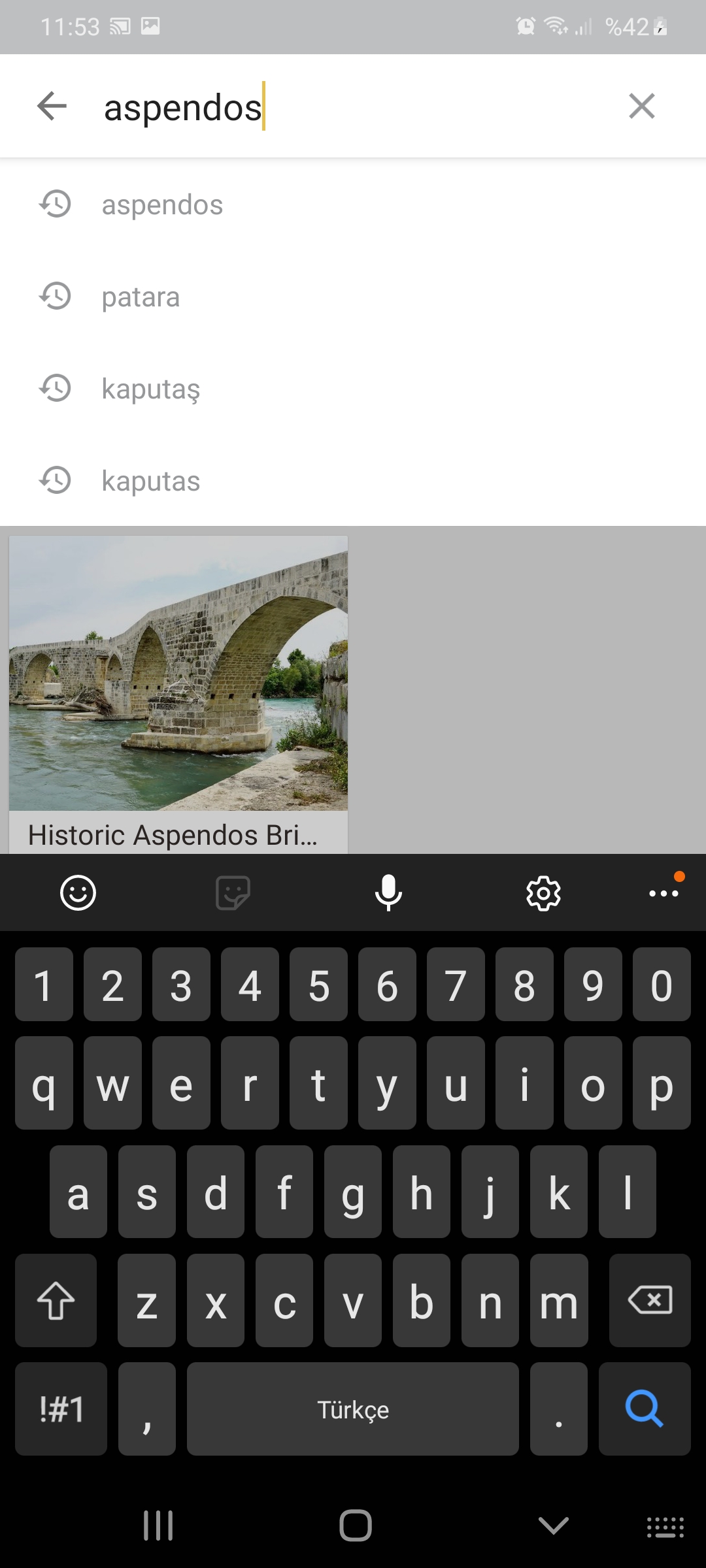Go back using the arrow icon
The image size is (706, 1568).
[52, 106]
